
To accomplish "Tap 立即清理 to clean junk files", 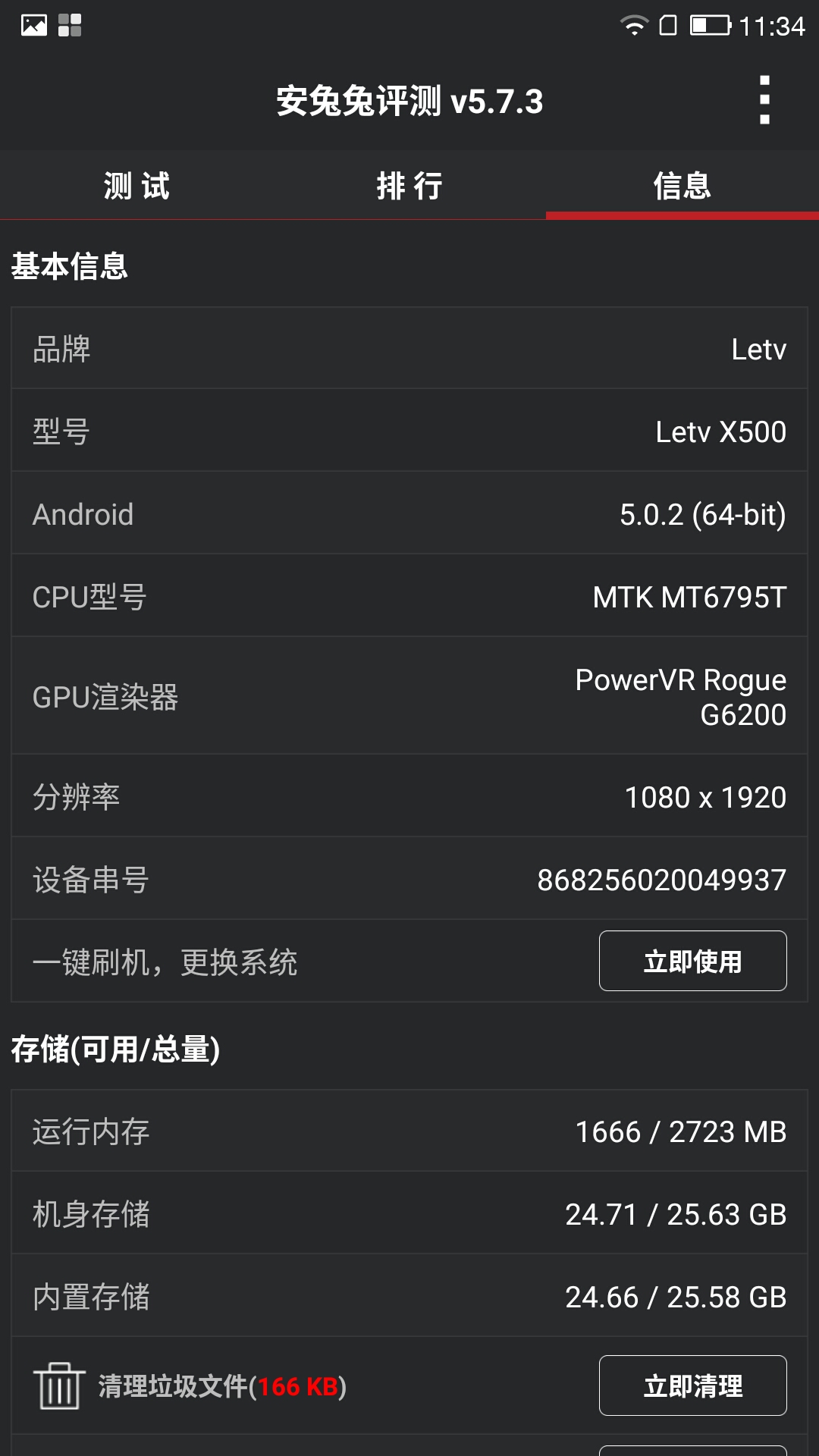I will tap(693, 1385).
